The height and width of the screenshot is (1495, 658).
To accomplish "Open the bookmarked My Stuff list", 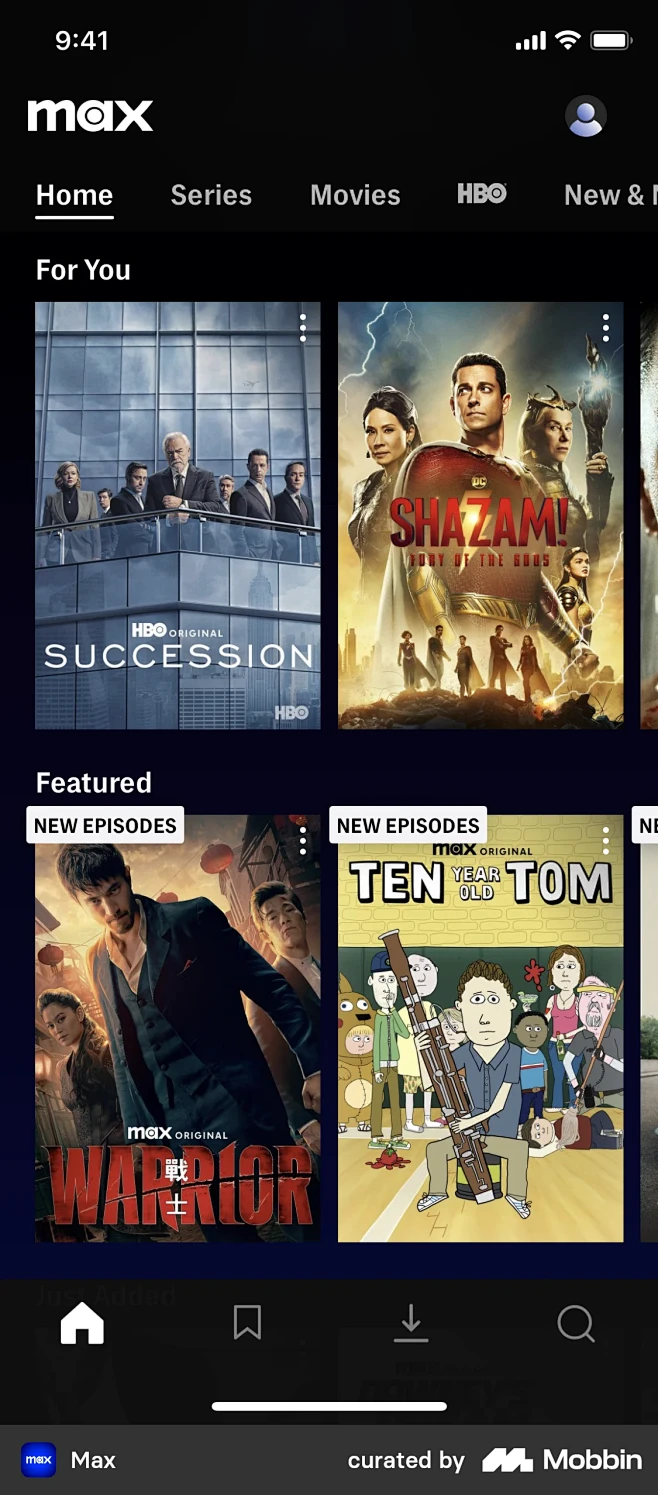I will click(247, 1324).
